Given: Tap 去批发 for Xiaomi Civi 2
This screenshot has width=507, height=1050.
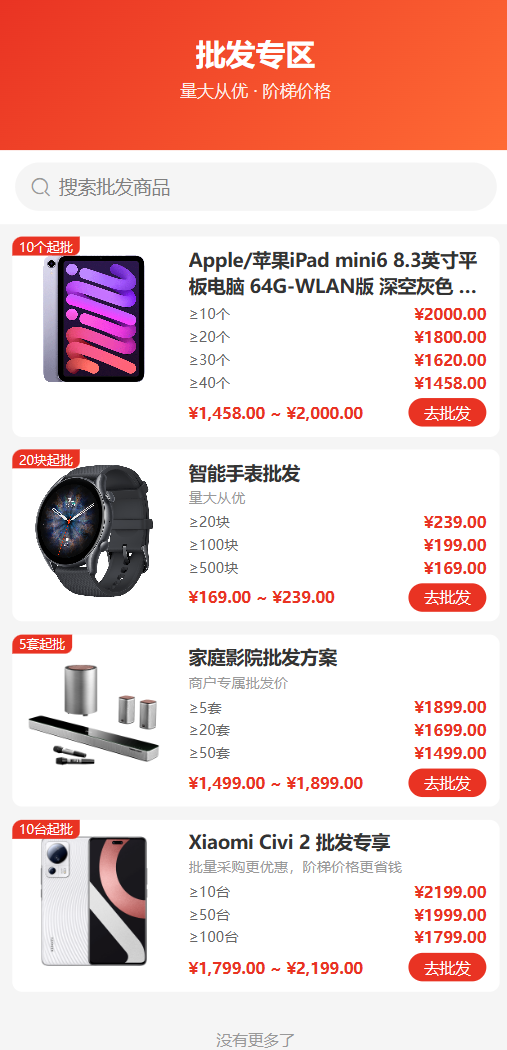Looking at the screenshot, I should pyautogui.click(x=447, y=968).
